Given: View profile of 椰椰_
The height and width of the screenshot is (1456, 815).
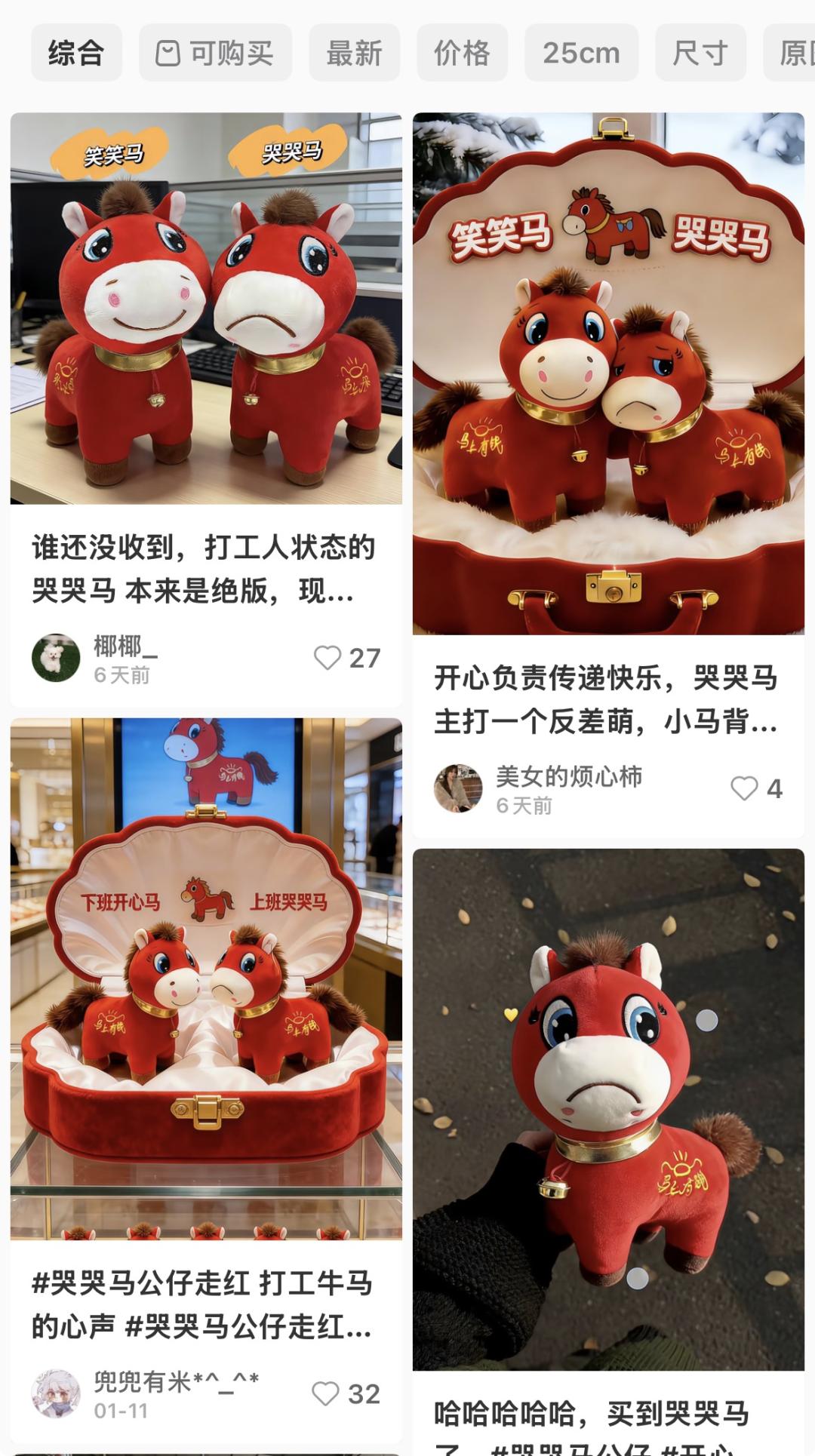Looking at the screenshot, I should click(56, 658).
